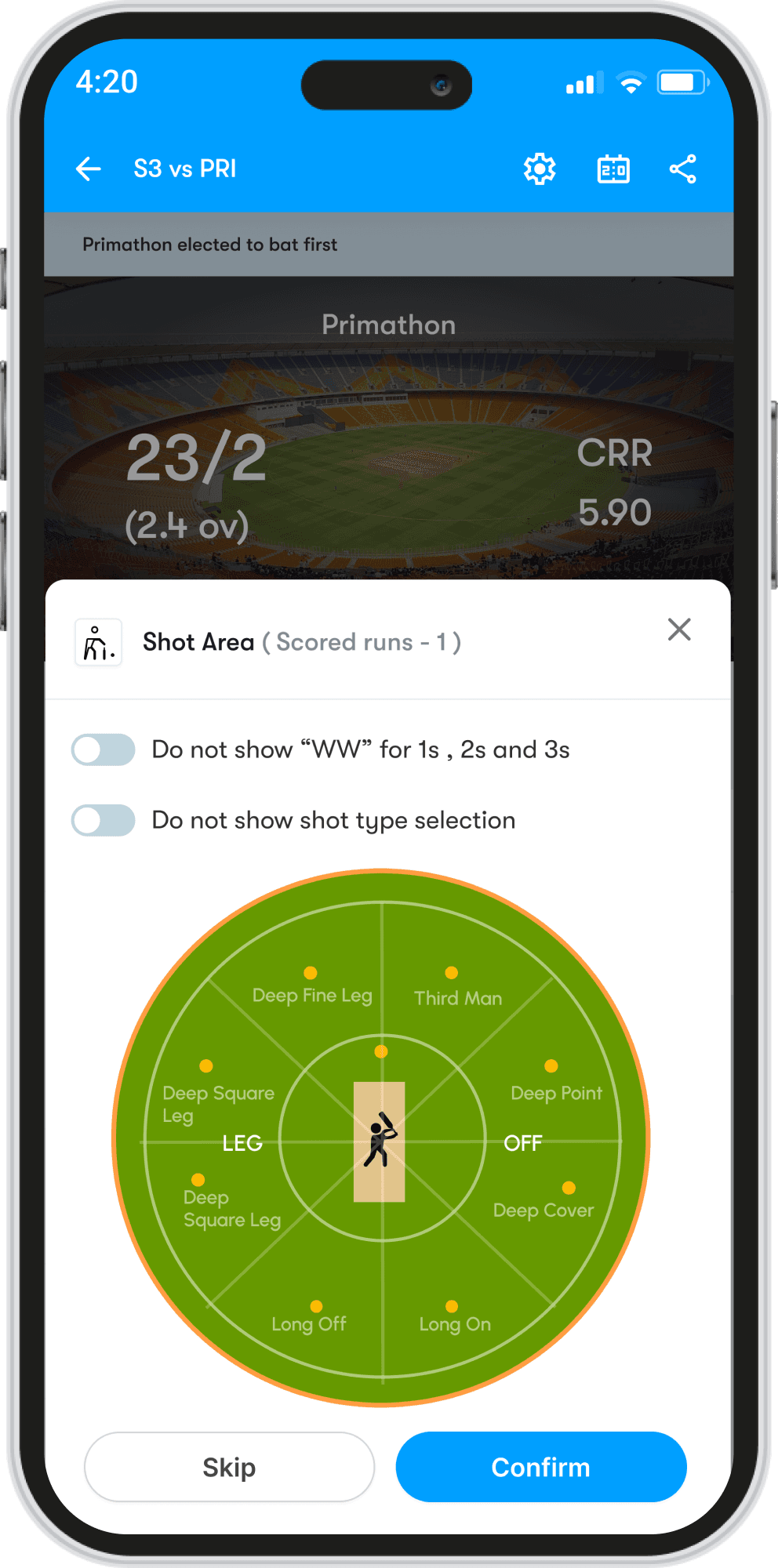Open the match settings gear
778x1568 pixels.
coord(540,169)
